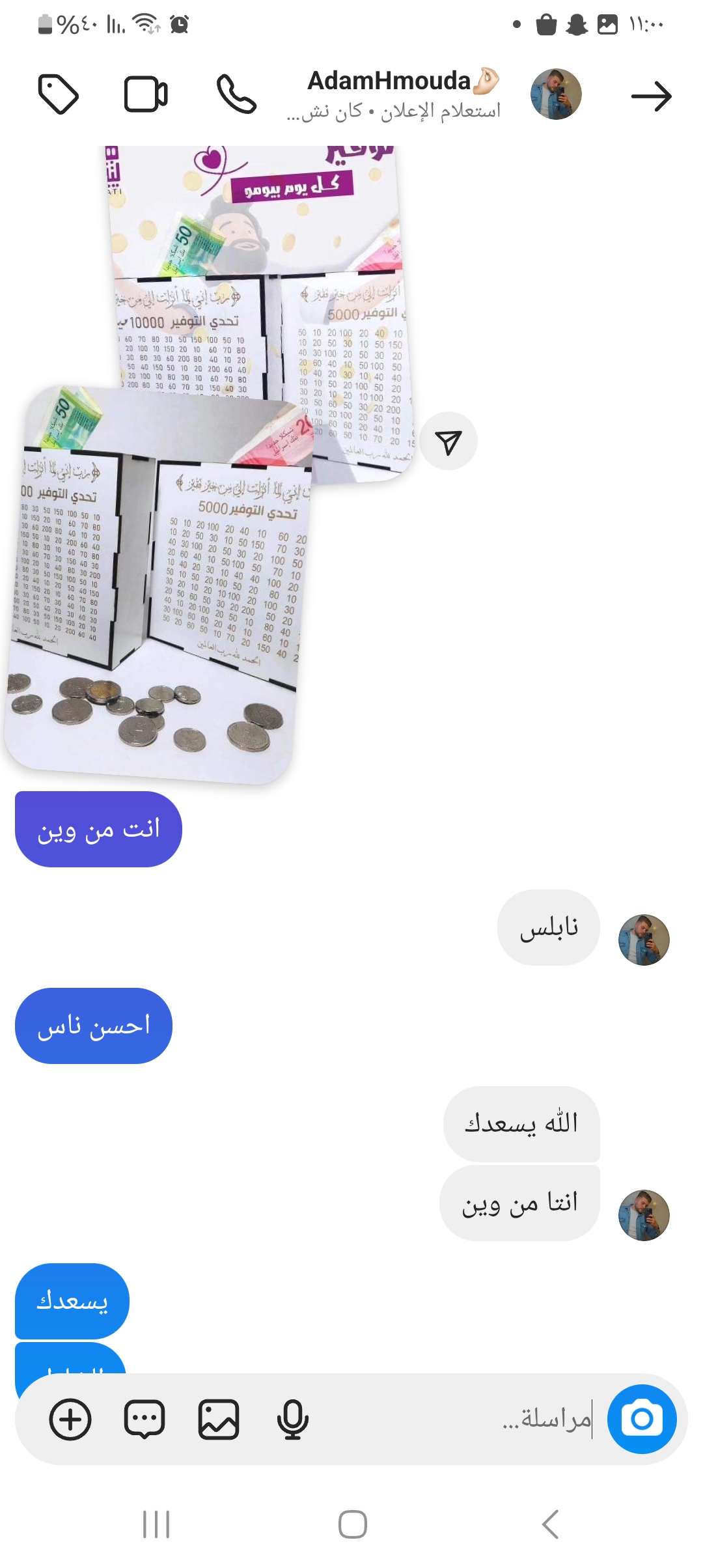Open the savings box photo with coins
Screen dimensions: 703x1568
click(x=156, y=586)
